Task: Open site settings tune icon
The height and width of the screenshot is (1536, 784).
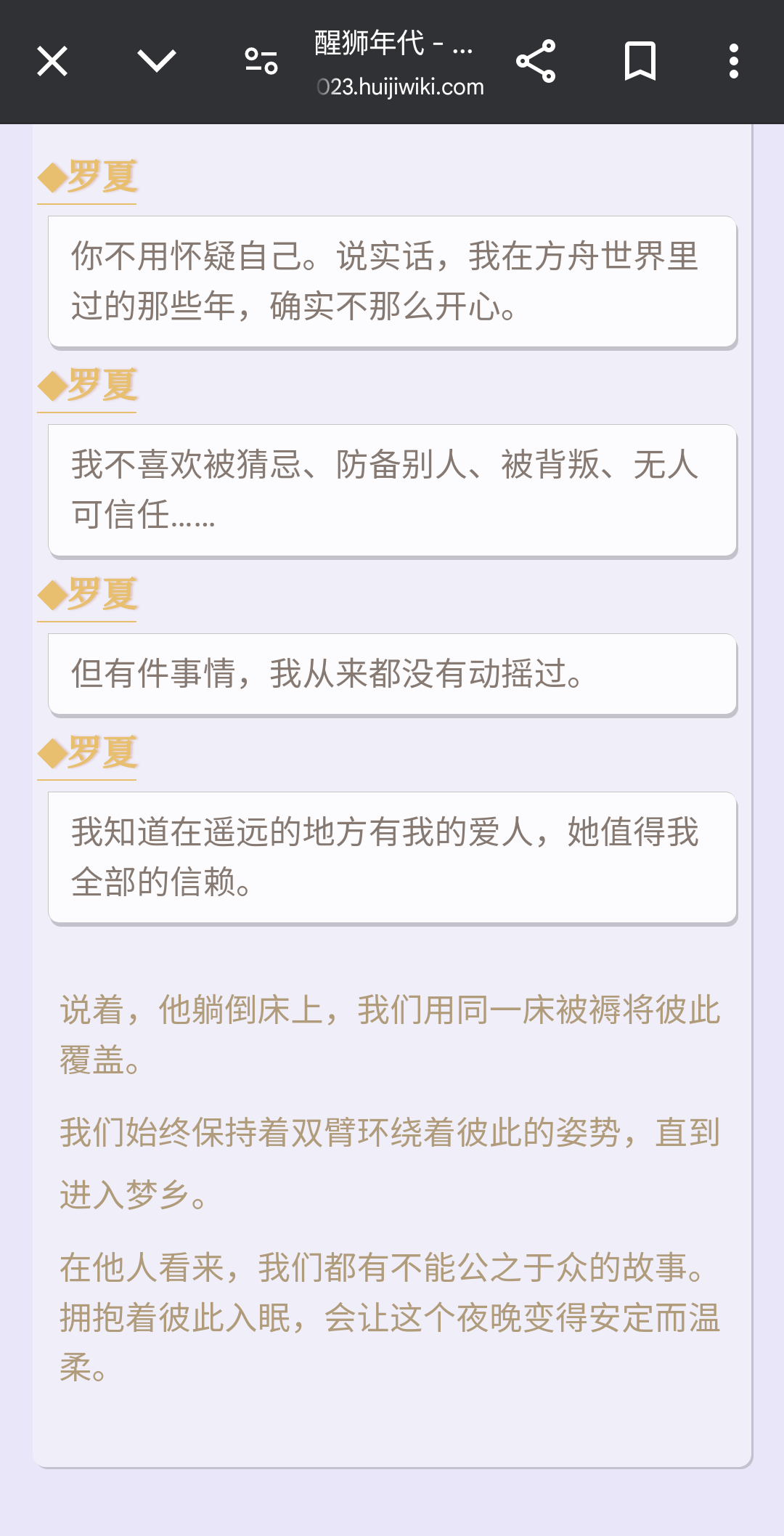Action: [261, 62]
